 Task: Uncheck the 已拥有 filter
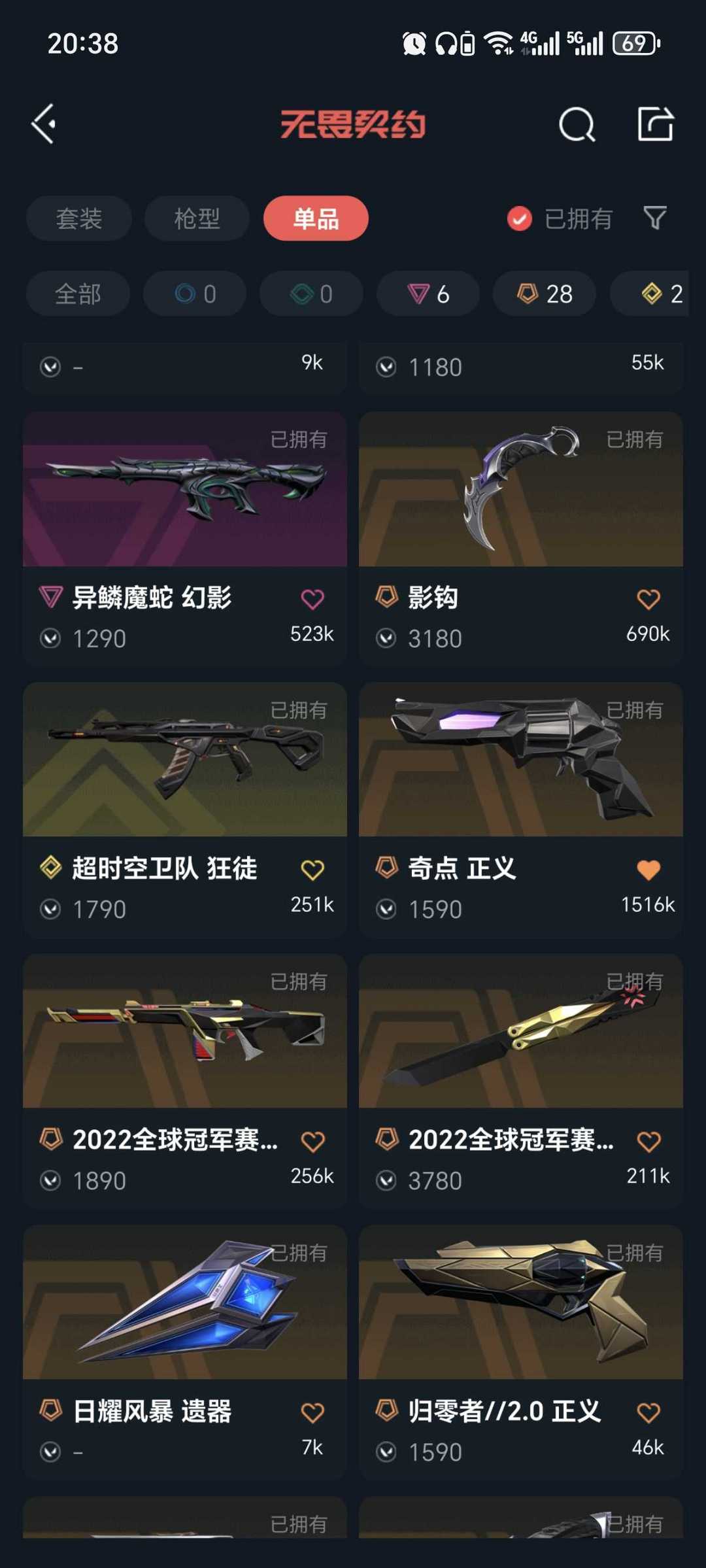[x=520, y=218]
